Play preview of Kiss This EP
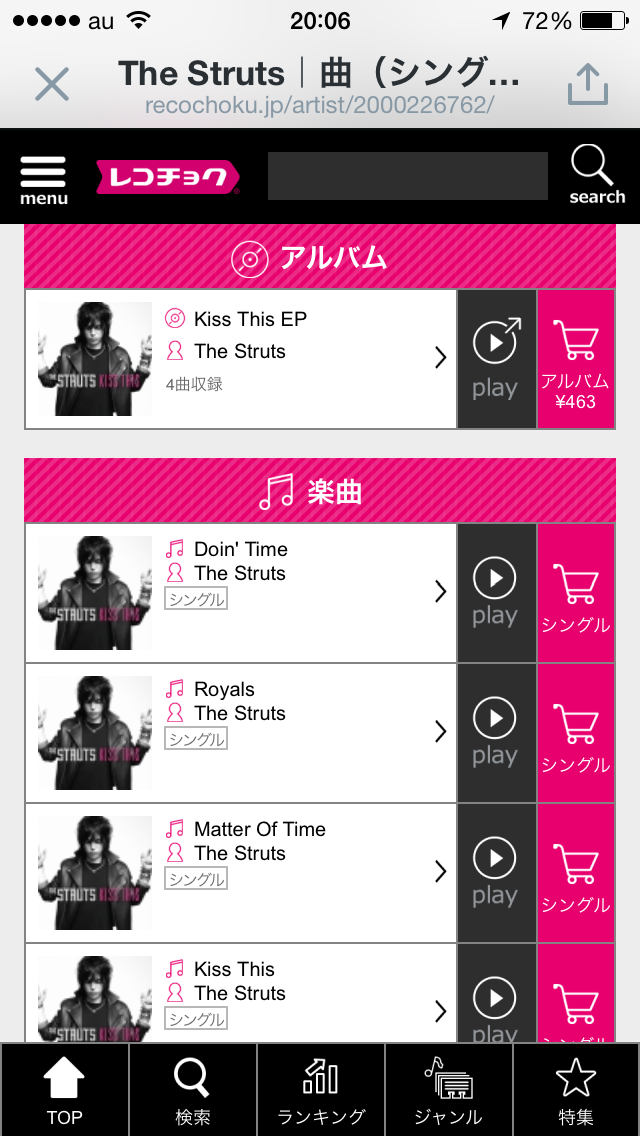This screenshot has height=1136, width=640. coord(496,359)
